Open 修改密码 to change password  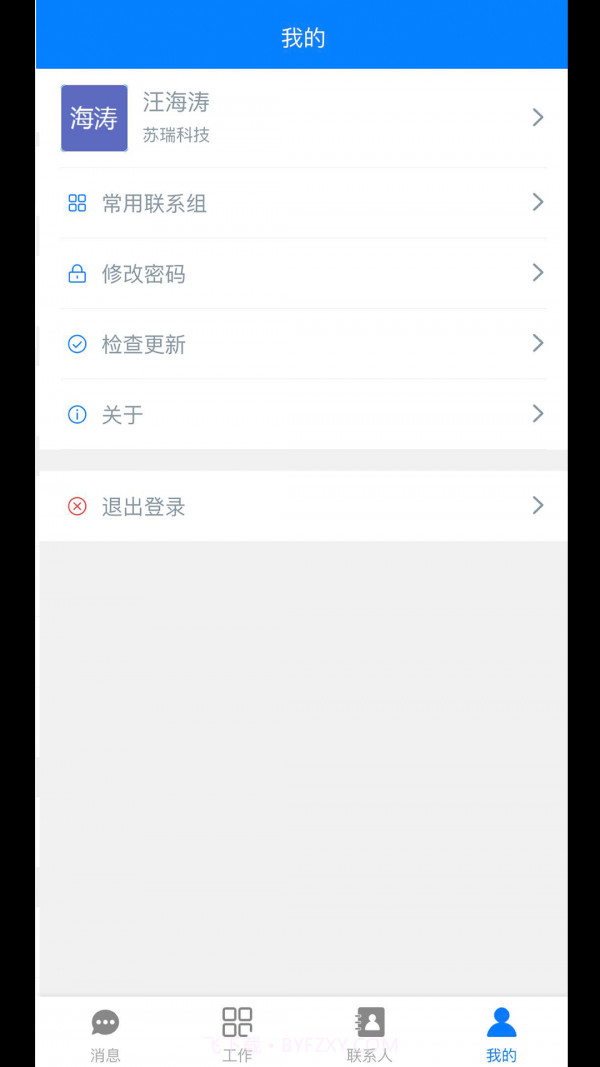300,274
